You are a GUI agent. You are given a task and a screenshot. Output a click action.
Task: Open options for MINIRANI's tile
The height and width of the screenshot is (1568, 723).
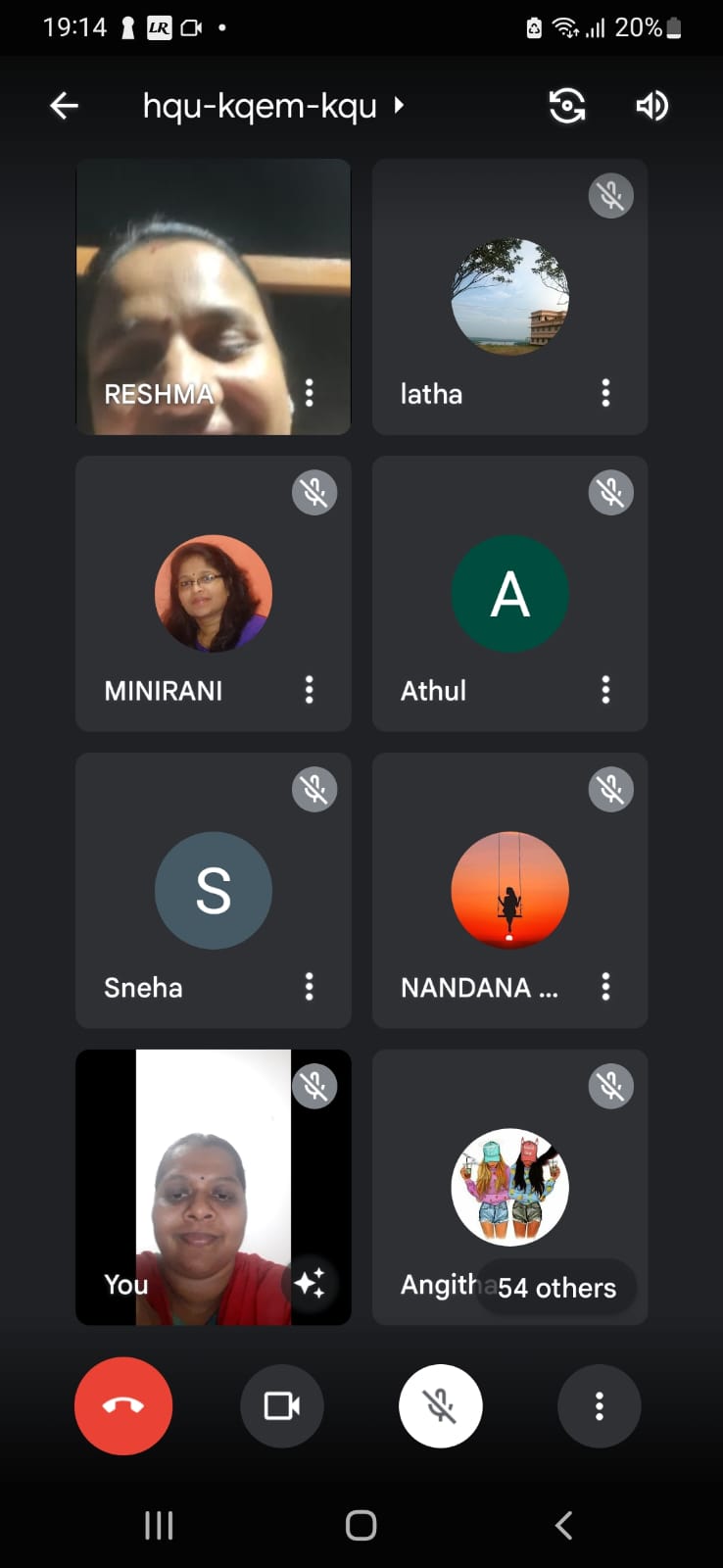[x=310, y=690]
